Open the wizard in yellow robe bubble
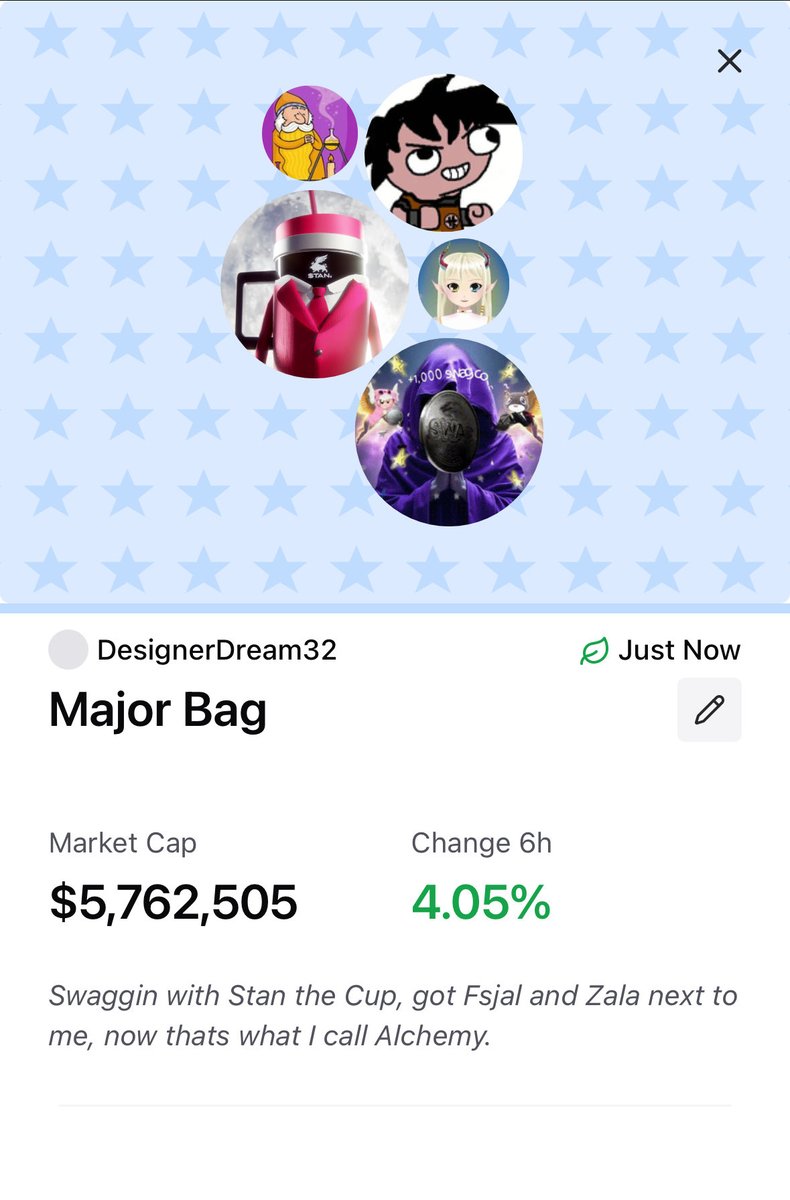The width and height of the screenshot is (790, 1200). click(309, 132)
